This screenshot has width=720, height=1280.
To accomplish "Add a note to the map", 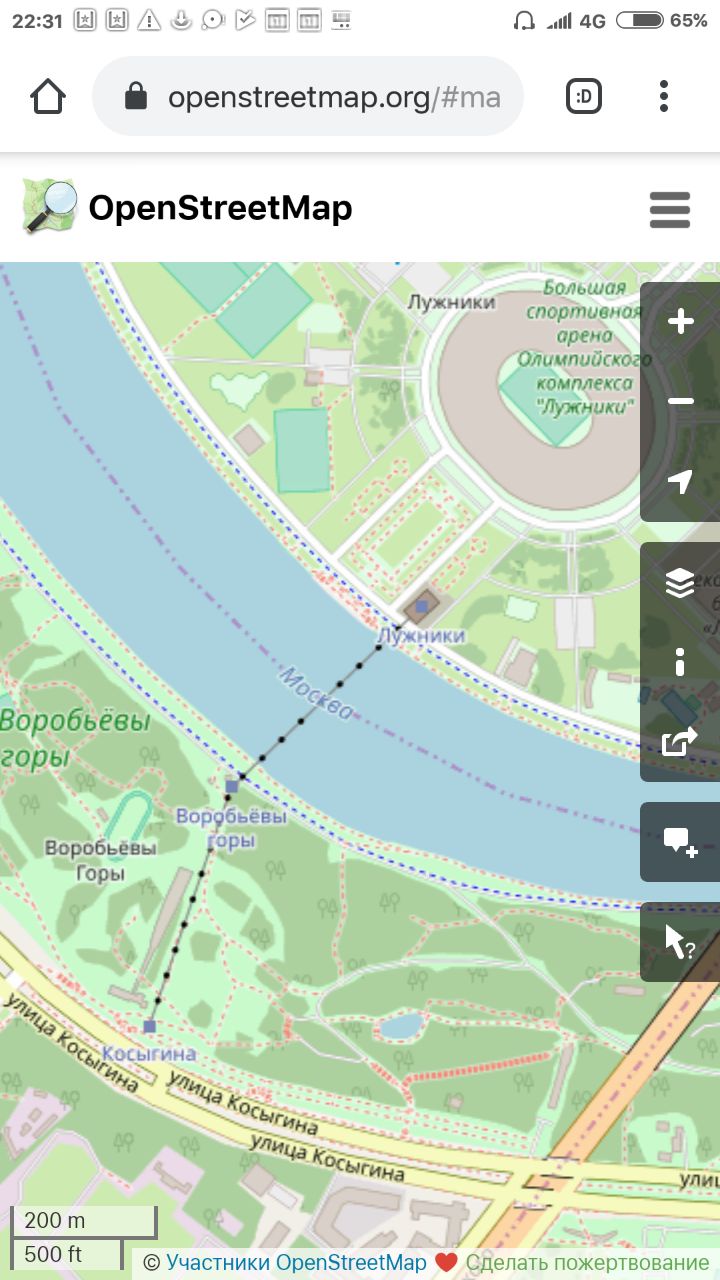I will click(680, 842).
